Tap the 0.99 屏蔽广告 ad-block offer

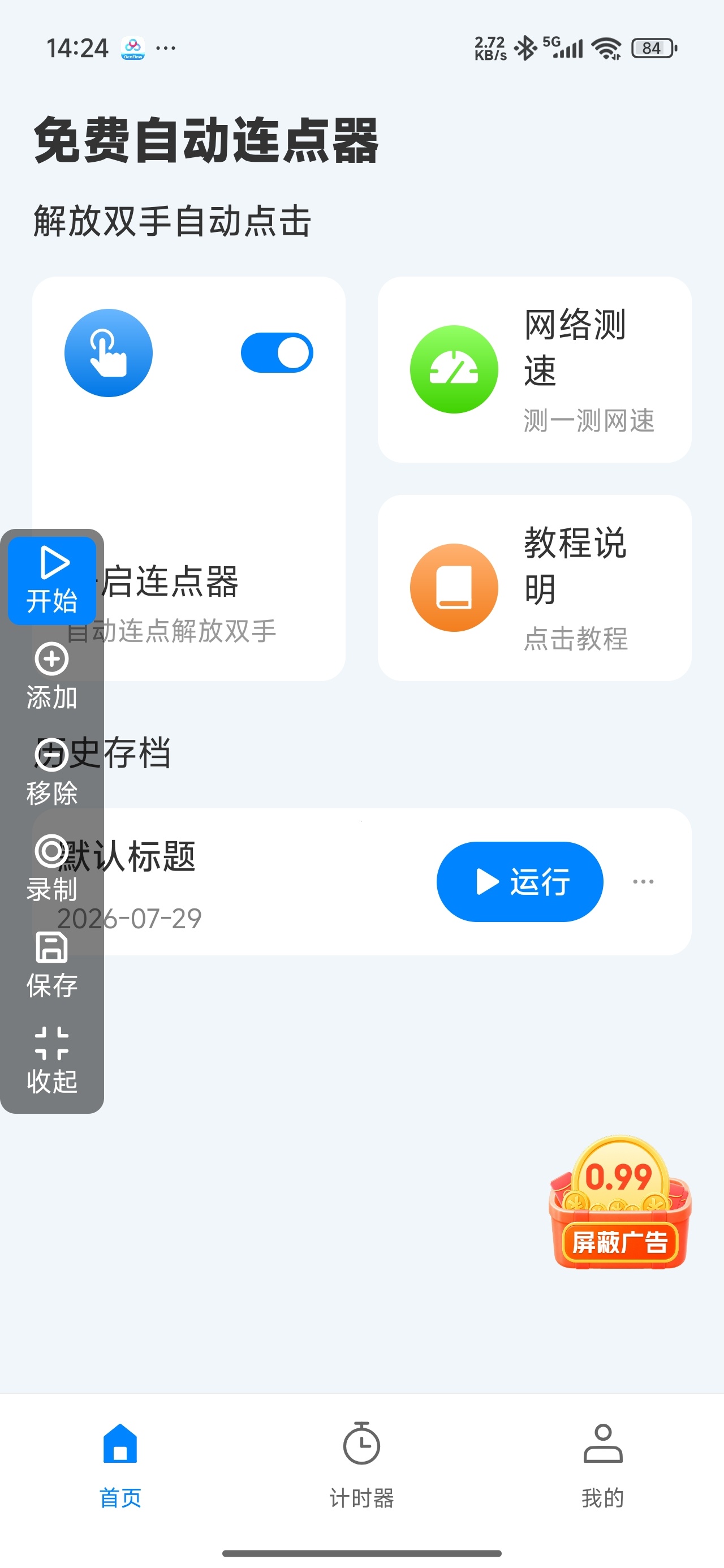(619, 1202)
